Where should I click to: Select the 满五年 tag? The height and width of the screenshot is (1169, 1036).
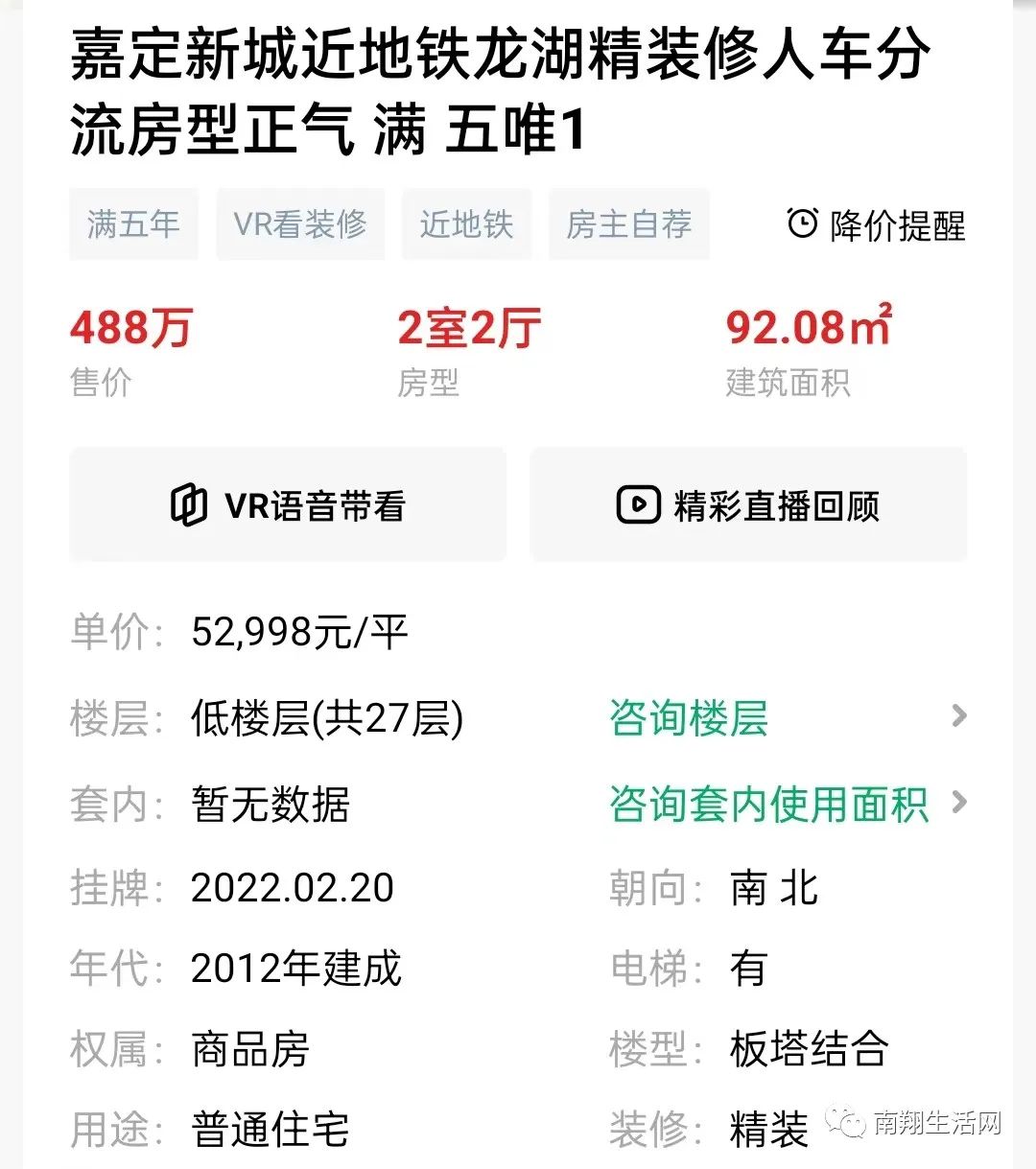pos(133,225)
